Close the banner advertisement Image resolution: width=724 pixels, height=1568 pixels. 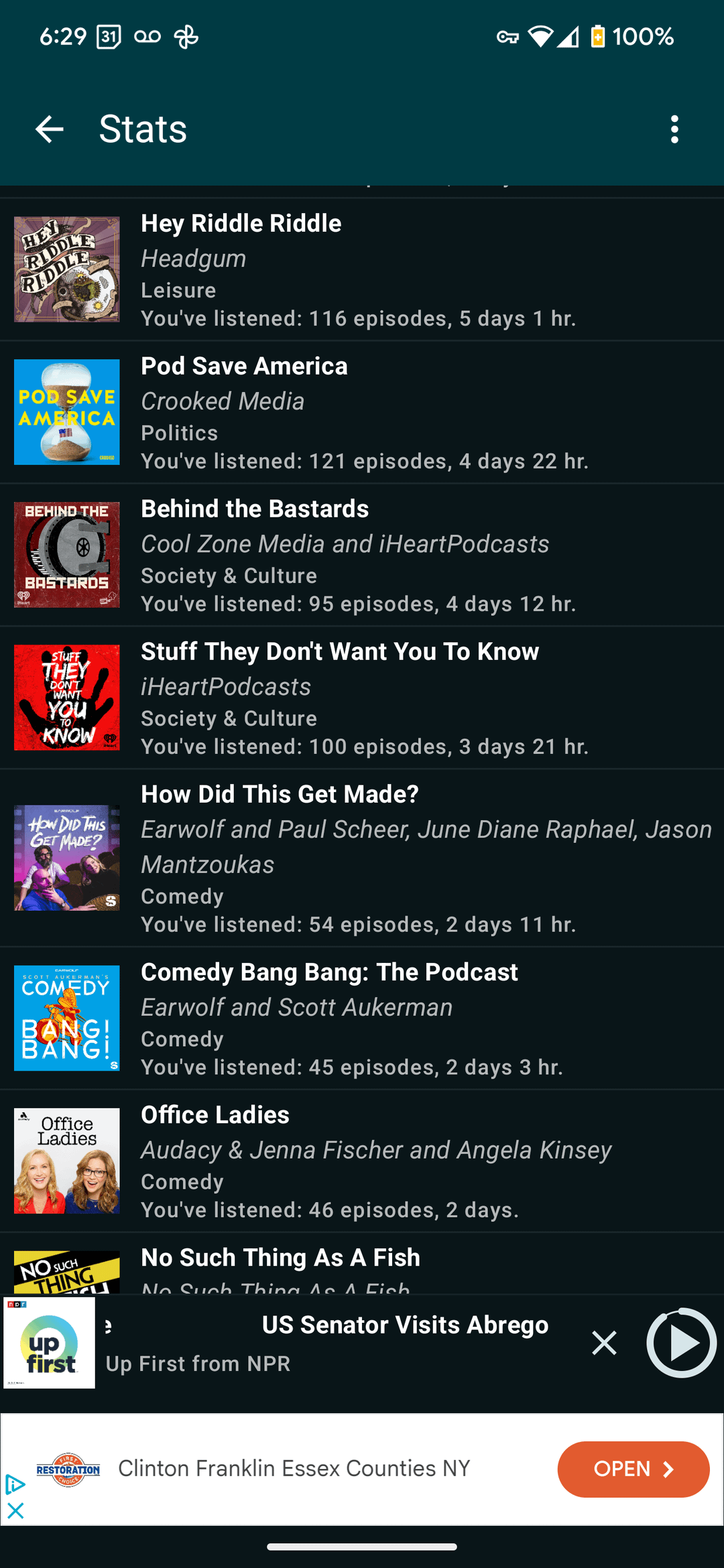pyautogui.click(x=15, y=1510)
